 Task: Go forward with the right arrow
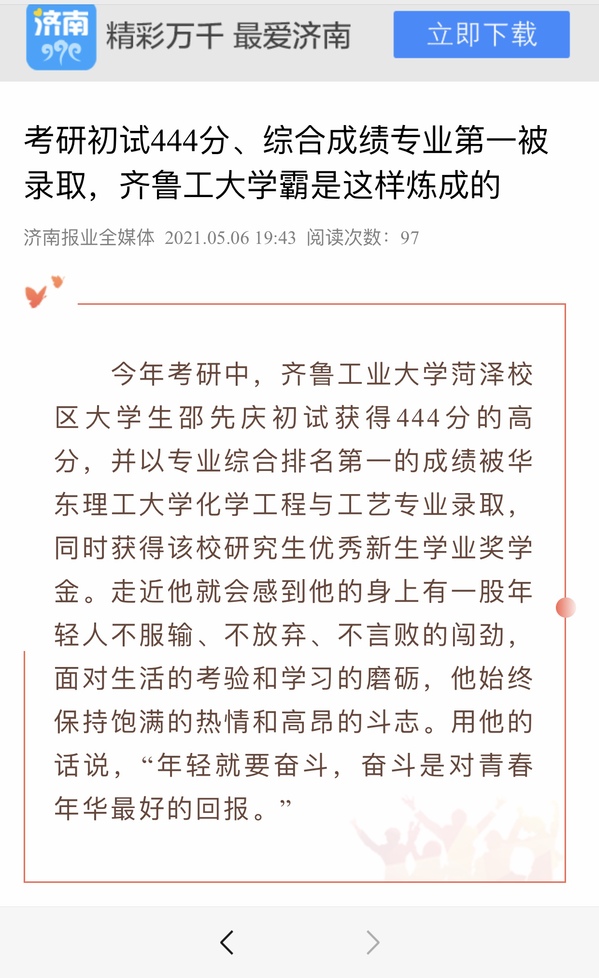click(x=373, y=942)
